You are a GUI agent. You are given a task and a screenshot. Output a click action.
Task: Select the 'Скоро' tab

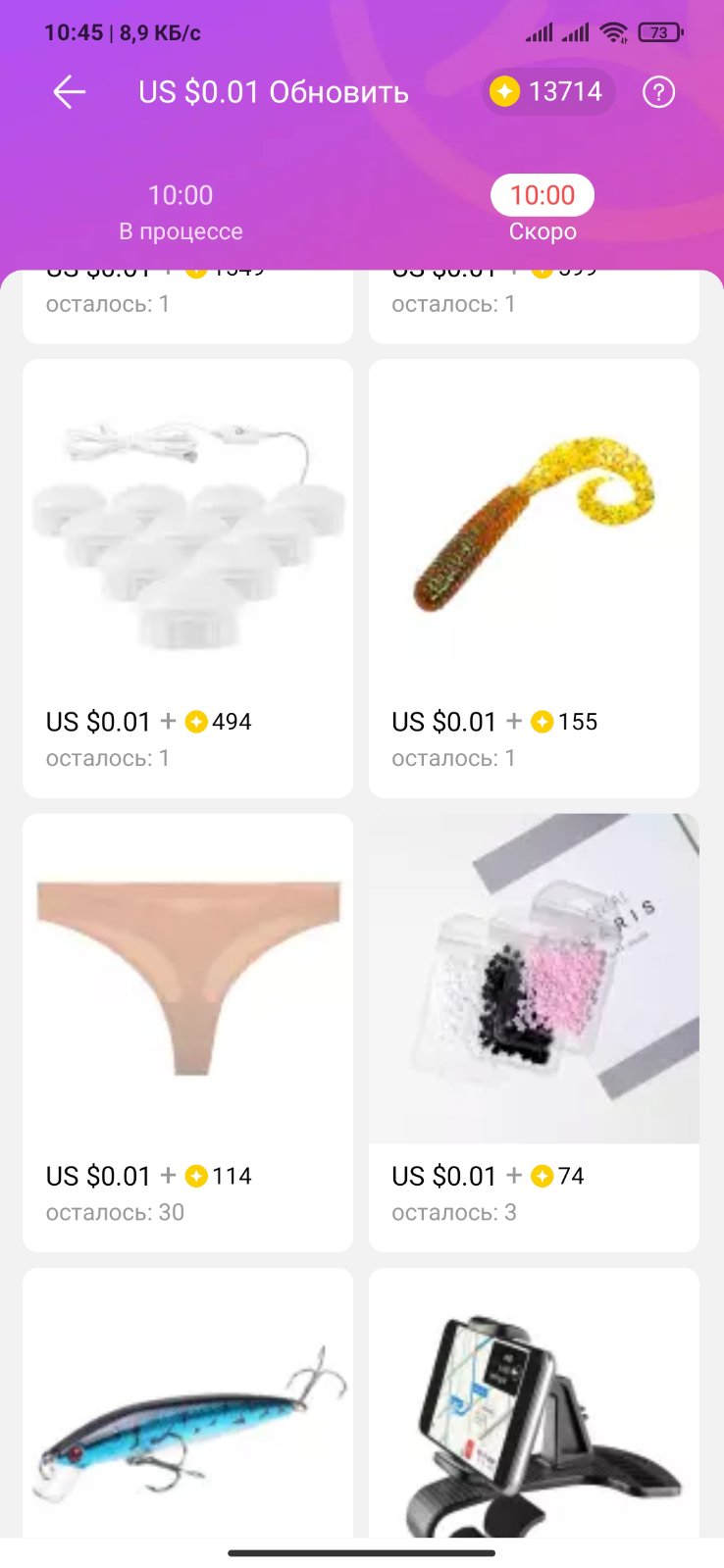[542, 212]
